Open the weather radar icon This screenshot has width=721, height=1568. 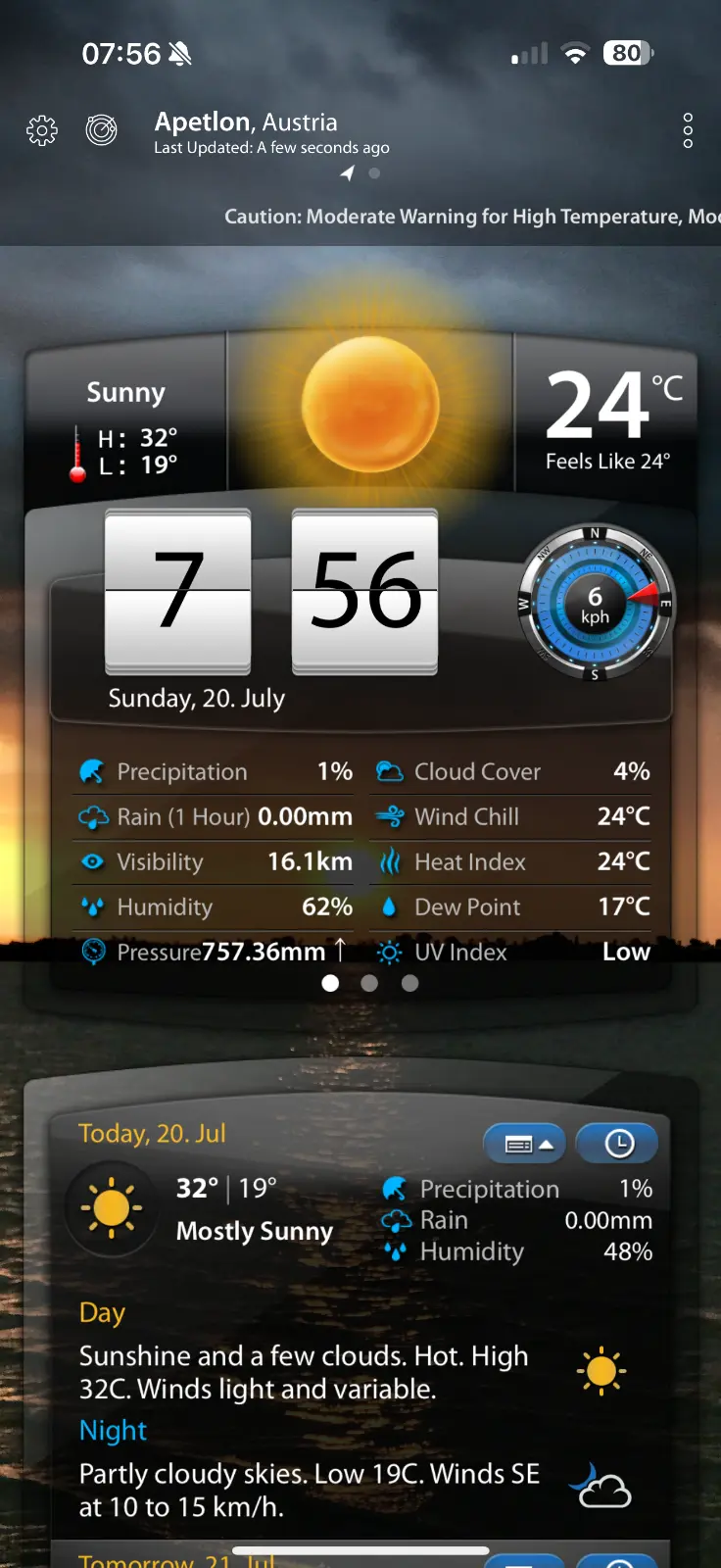101,129
